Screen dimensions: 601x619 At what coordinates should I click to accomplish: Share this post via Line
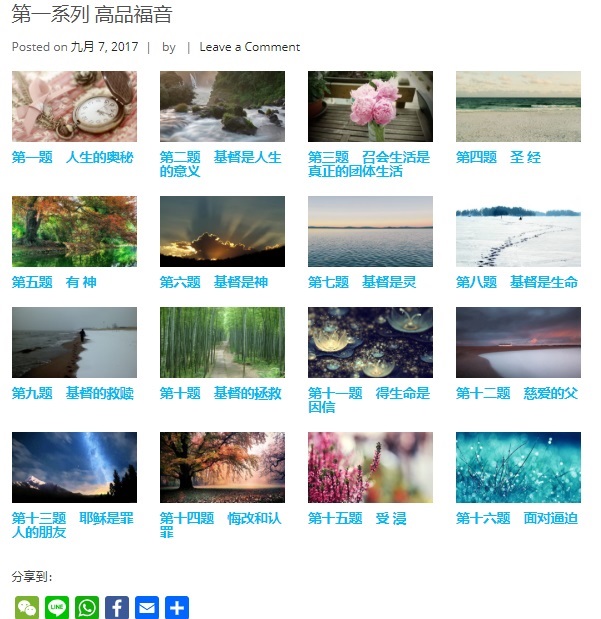coord(57,607)
